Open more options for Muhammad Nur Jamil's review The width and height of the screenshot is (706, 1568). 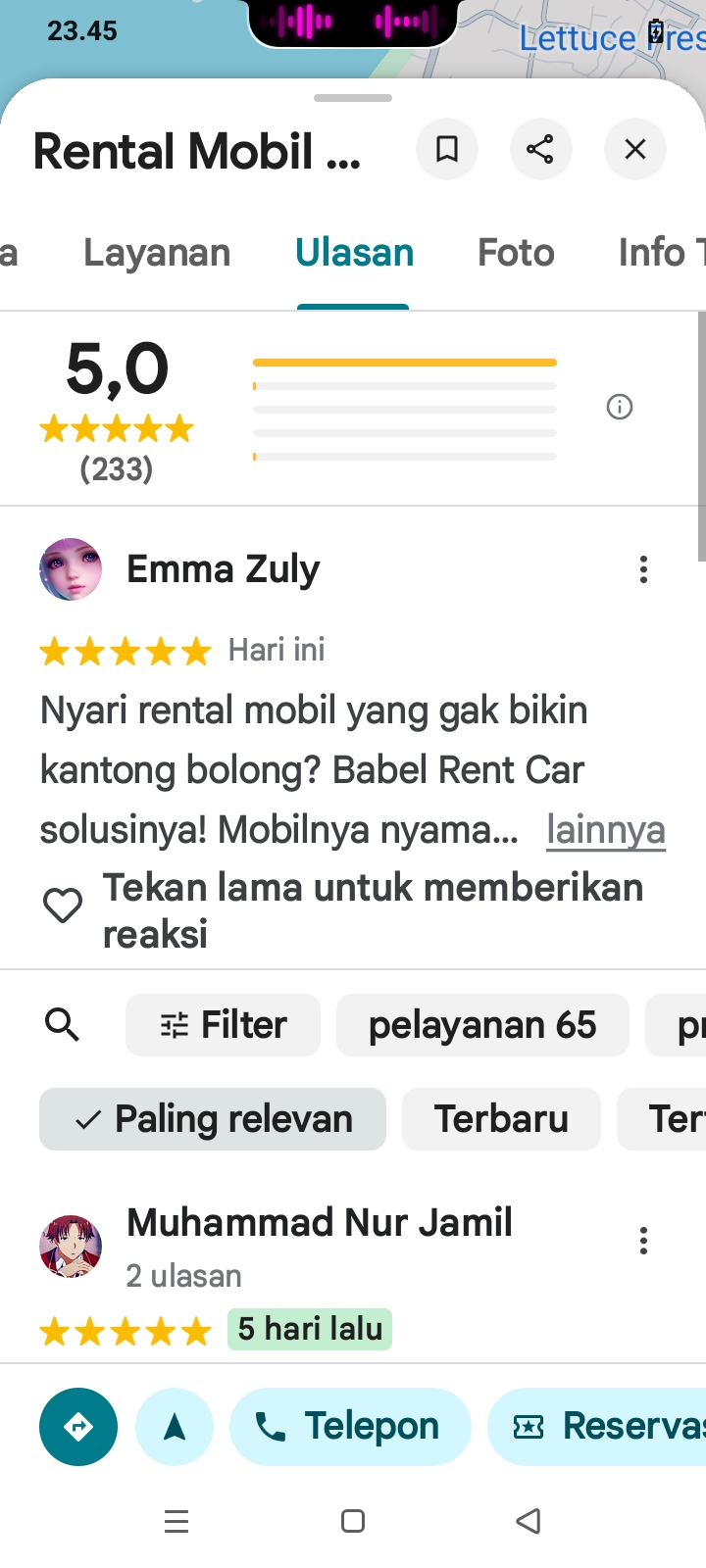tap(643, 1241)
